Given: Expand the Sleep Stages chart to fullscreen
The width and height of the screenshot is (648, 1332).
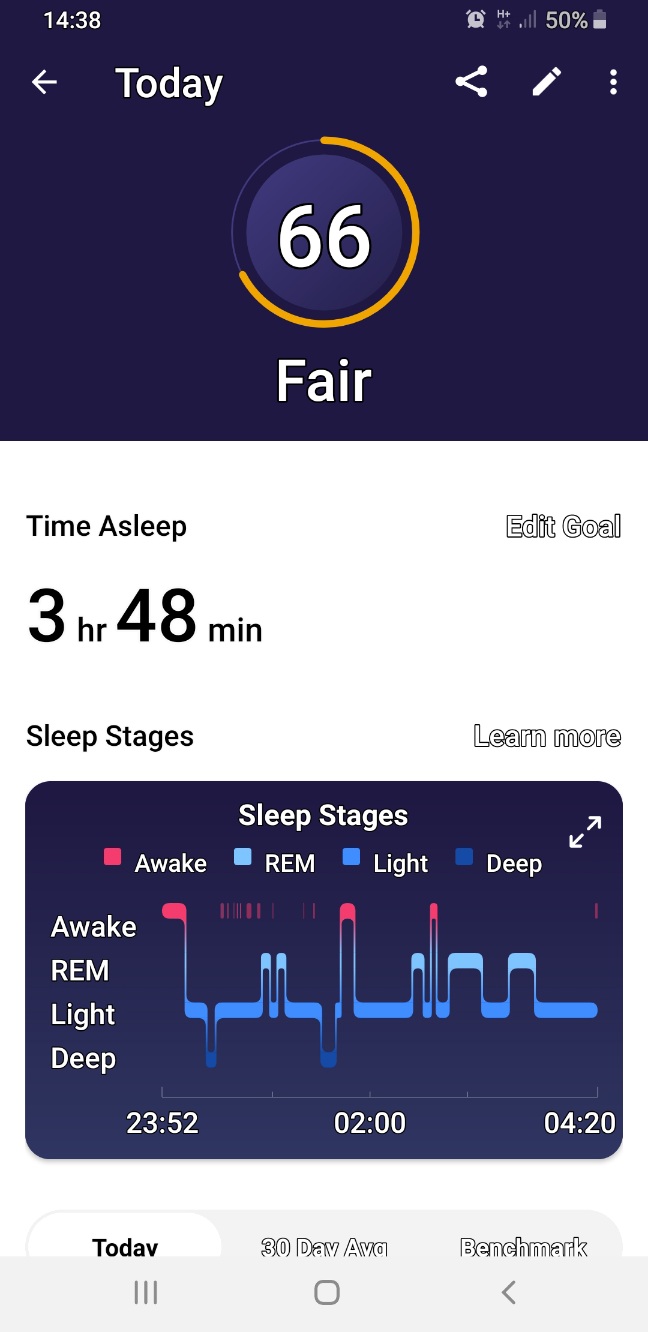Looking at the screenshot, I should click(x=586, y=832).
